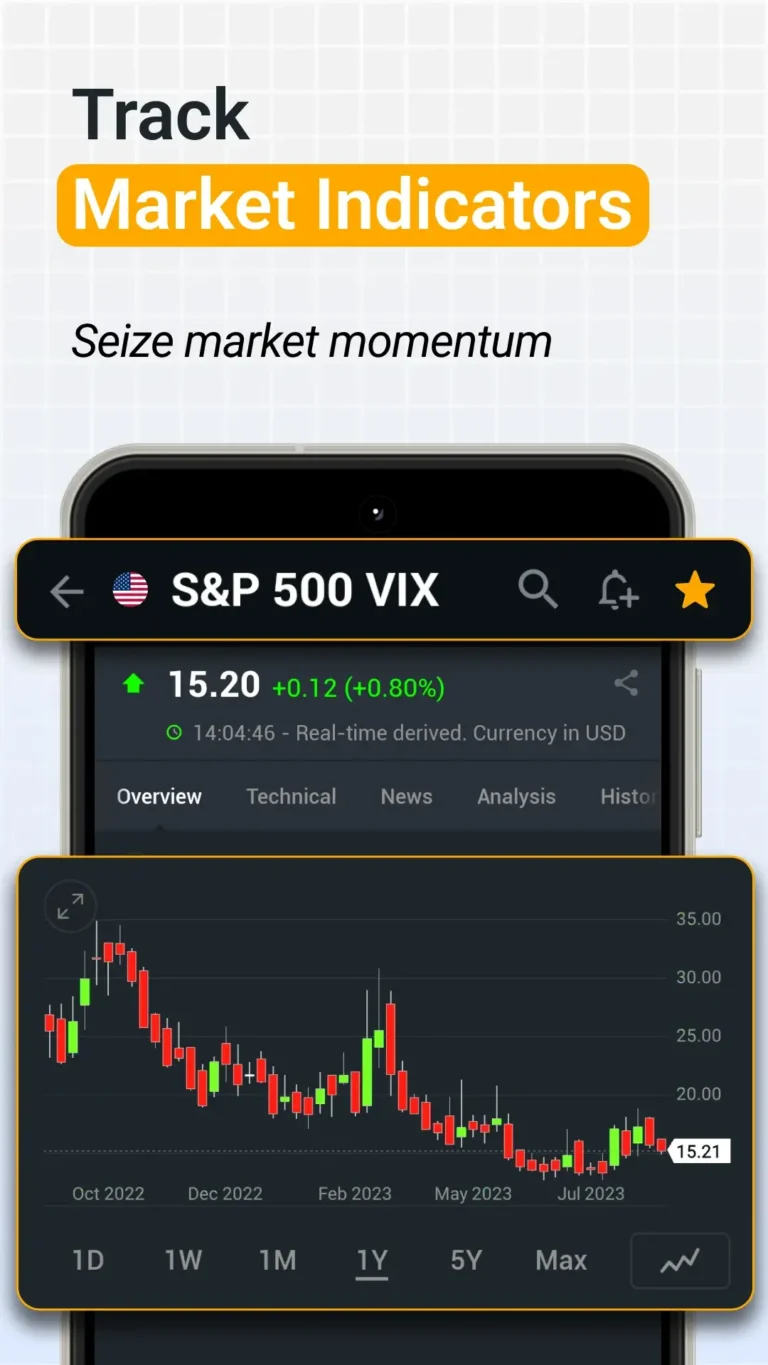768x1365 pixels.
Task: Toggle the star to unfavorite S&P 500 VIX
Action: [695, 590]
